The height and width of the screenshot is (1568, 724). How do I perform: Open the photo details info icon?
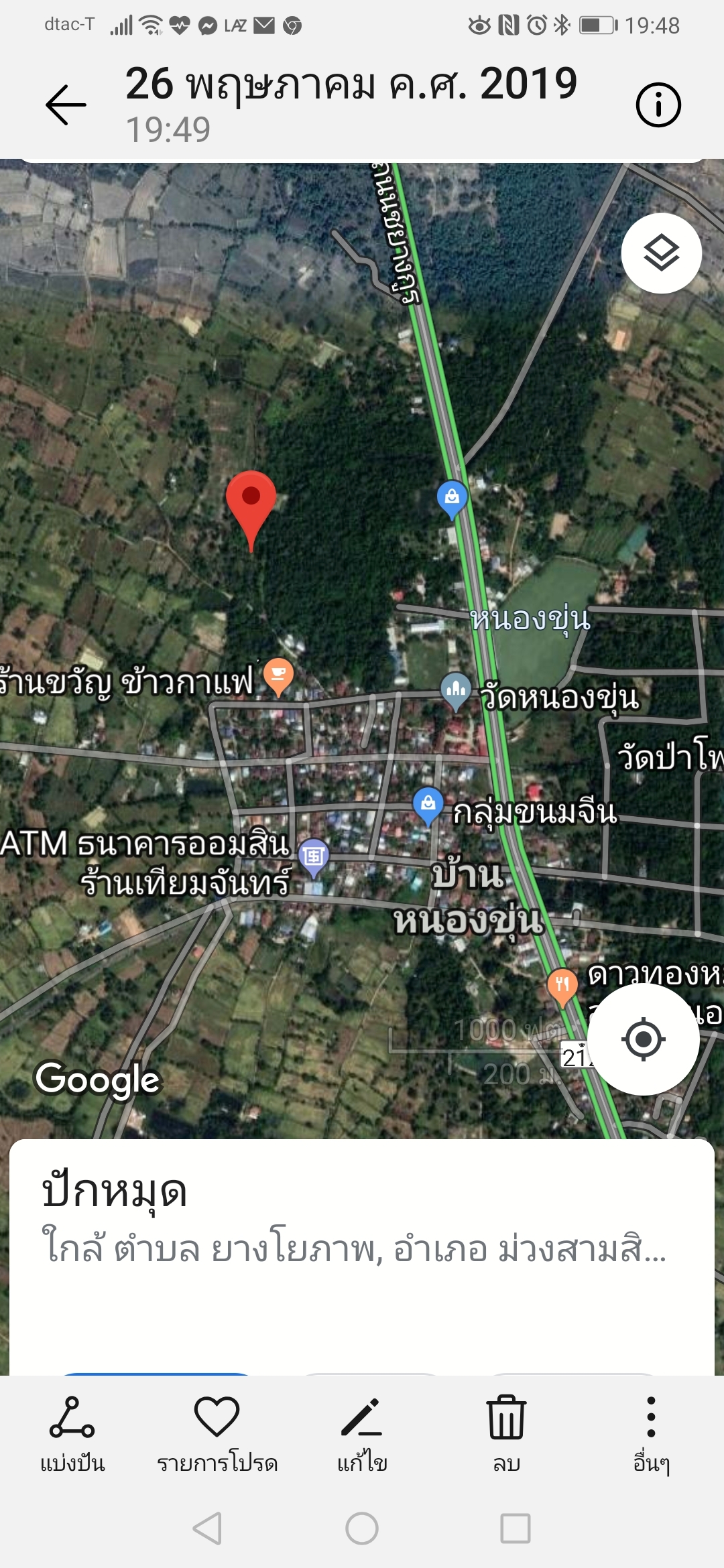658,105
